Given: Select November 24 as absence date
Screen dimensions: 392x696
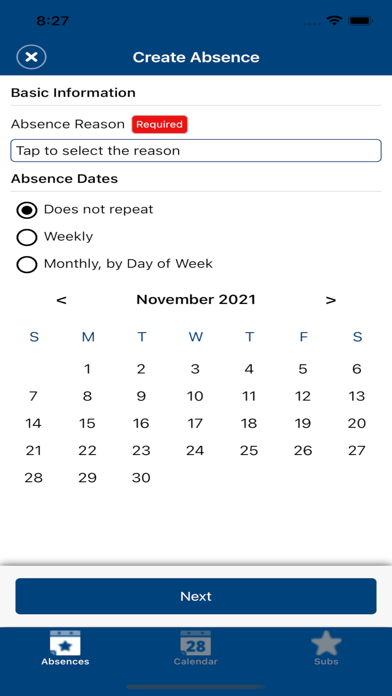Looking at the screenshot, I should coord(195,451).
